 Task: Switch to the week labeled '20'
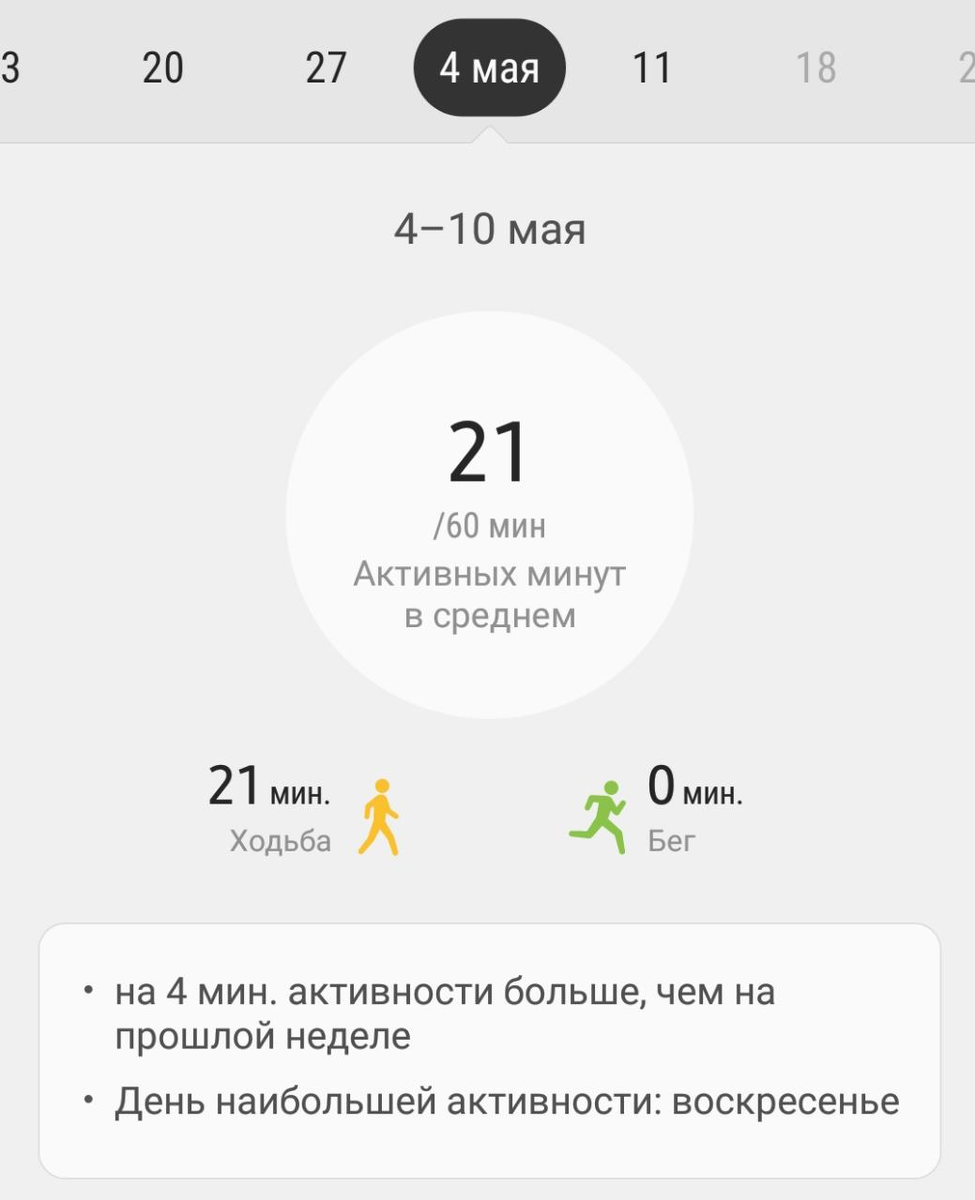(165, 68)
